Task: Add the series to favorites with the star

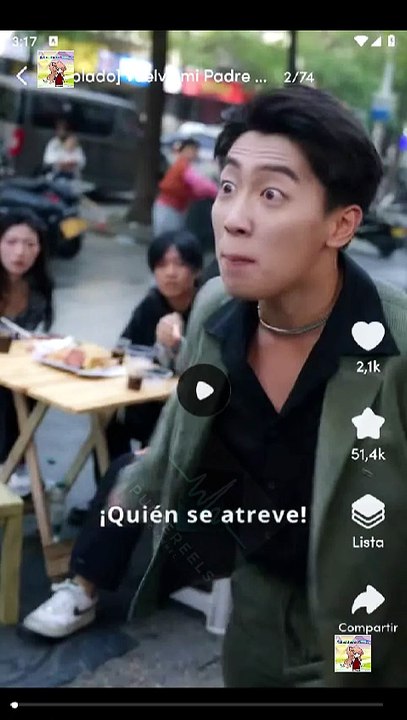Action: click(368, 423)
